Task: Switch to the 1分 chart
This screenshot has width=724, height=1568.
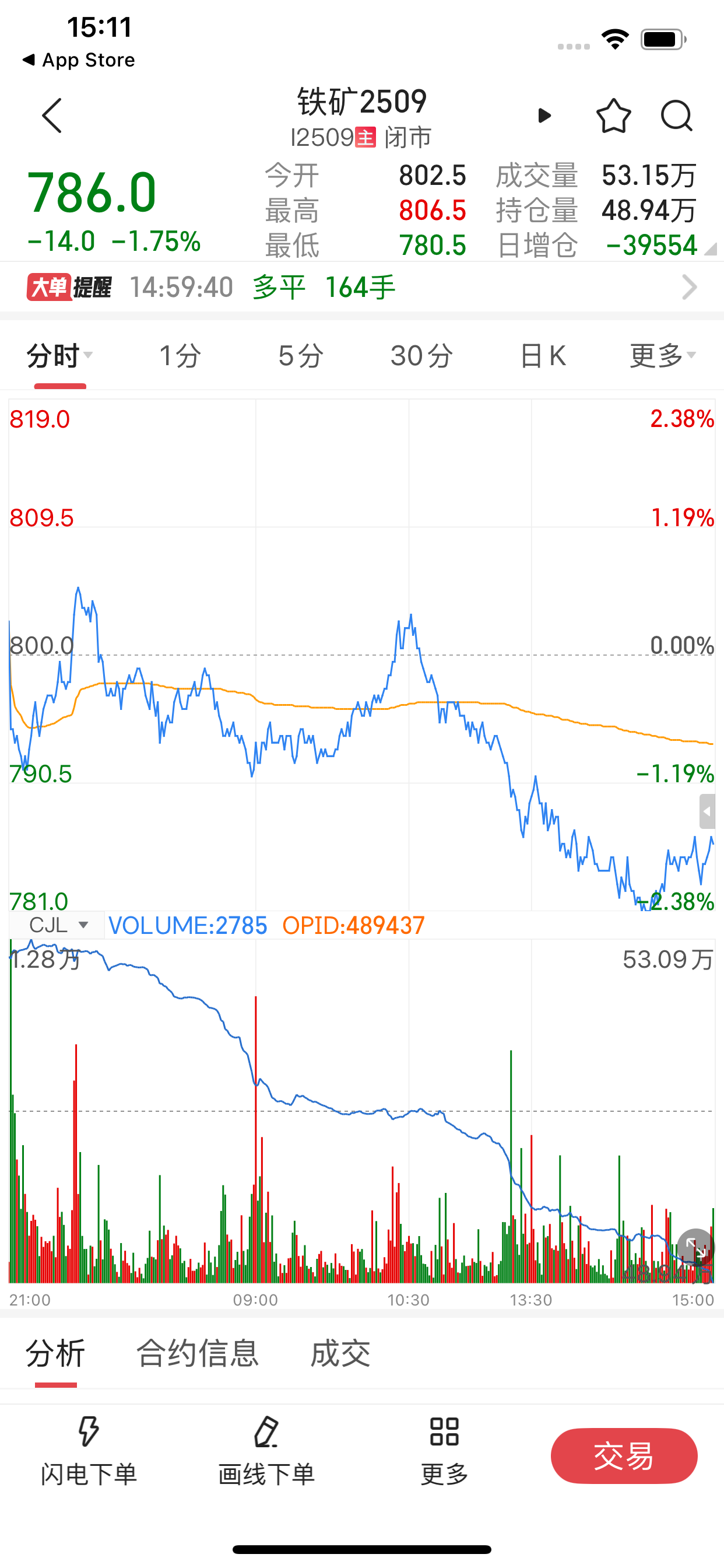Action: pos(180,355)
